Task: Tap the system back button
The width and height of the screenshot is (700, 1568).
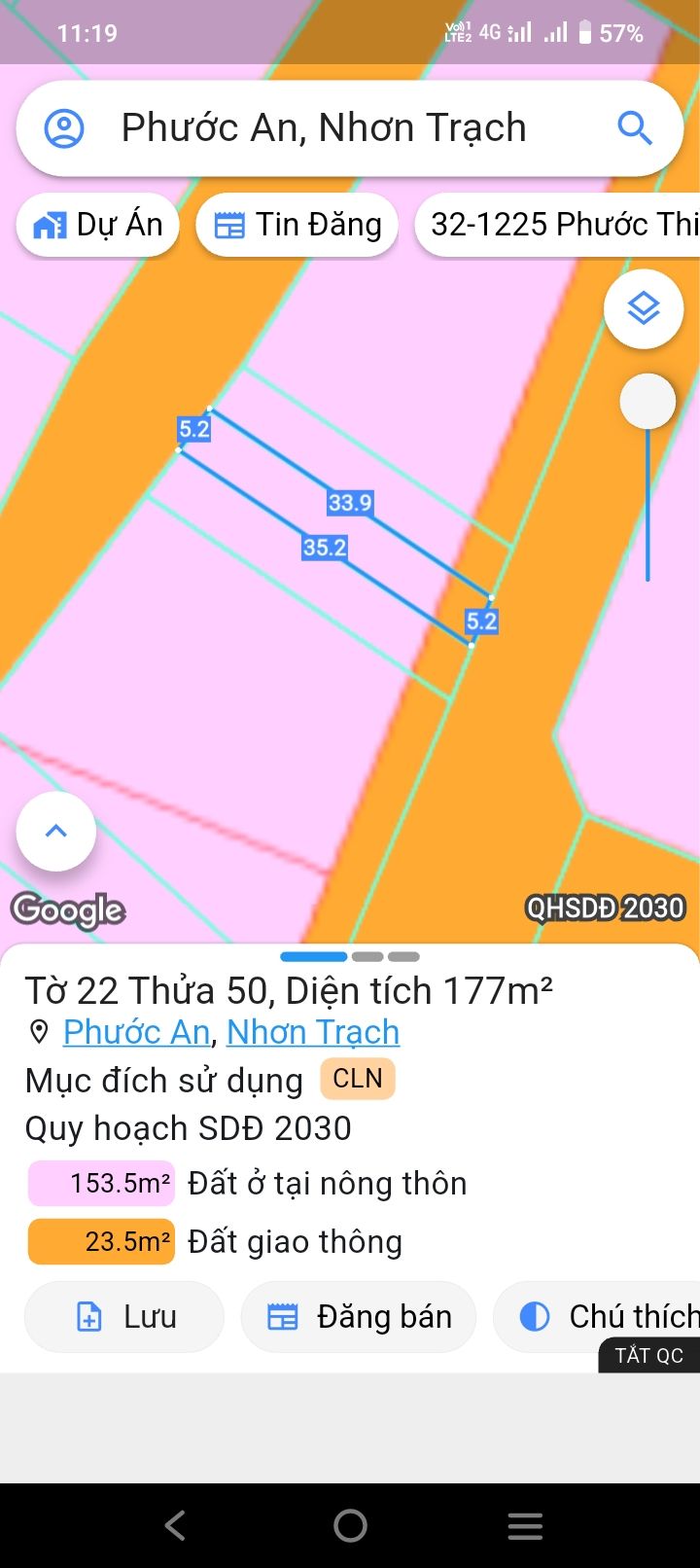Action: tap(175, 1525)
